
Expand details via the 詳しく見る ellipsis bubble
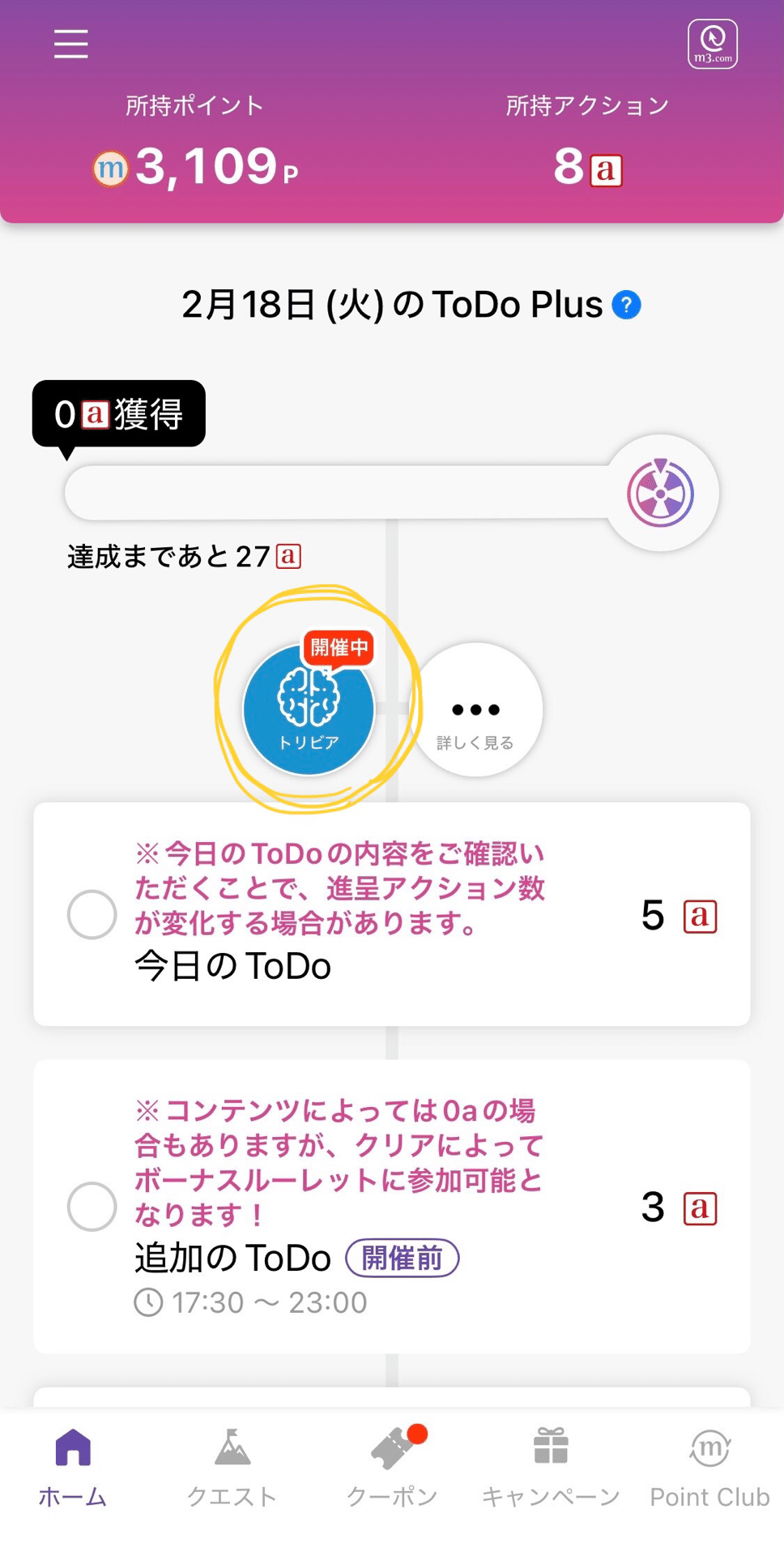tap(476, 709)
